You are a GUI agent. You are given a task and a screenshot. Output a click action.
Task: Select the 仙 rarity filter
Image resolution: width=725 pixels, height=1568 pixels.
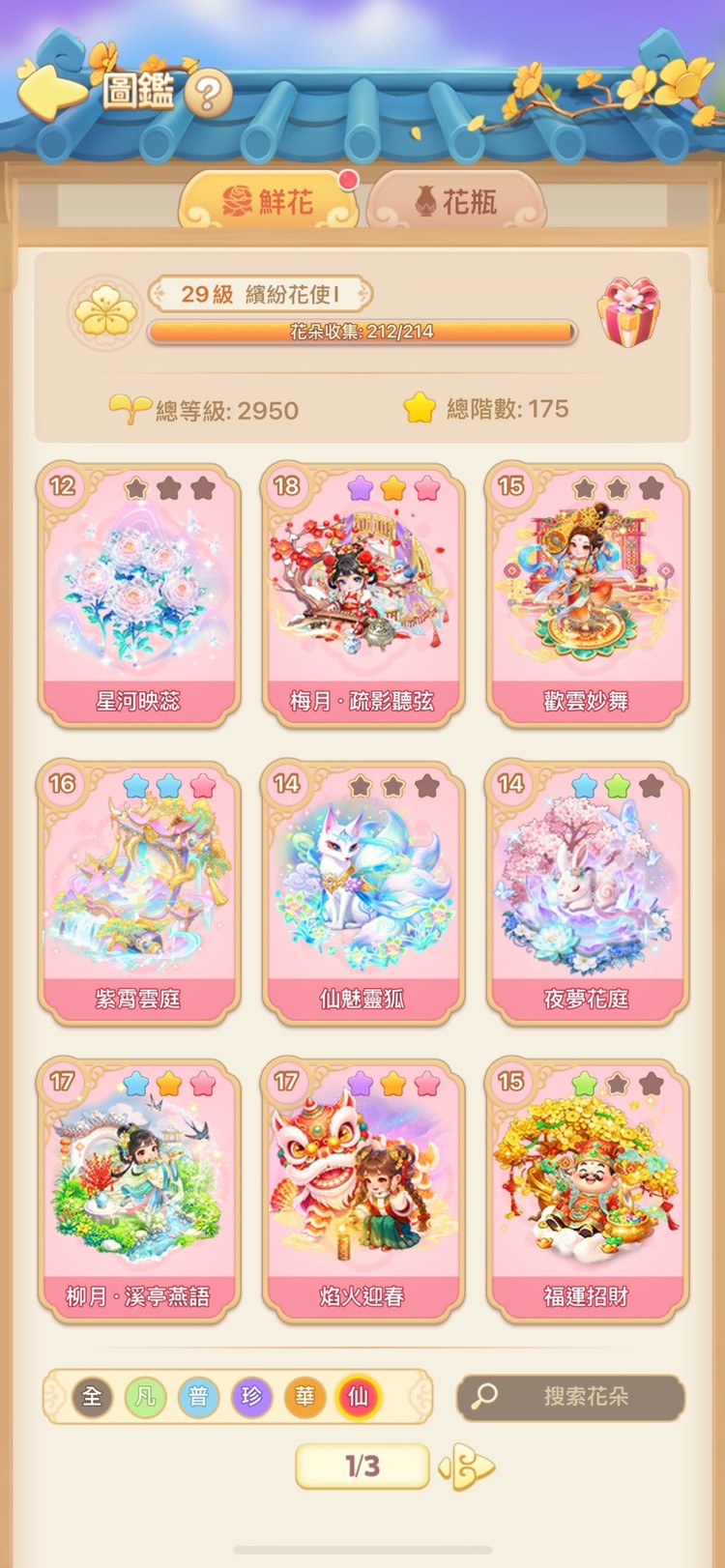click(358, 1397)
